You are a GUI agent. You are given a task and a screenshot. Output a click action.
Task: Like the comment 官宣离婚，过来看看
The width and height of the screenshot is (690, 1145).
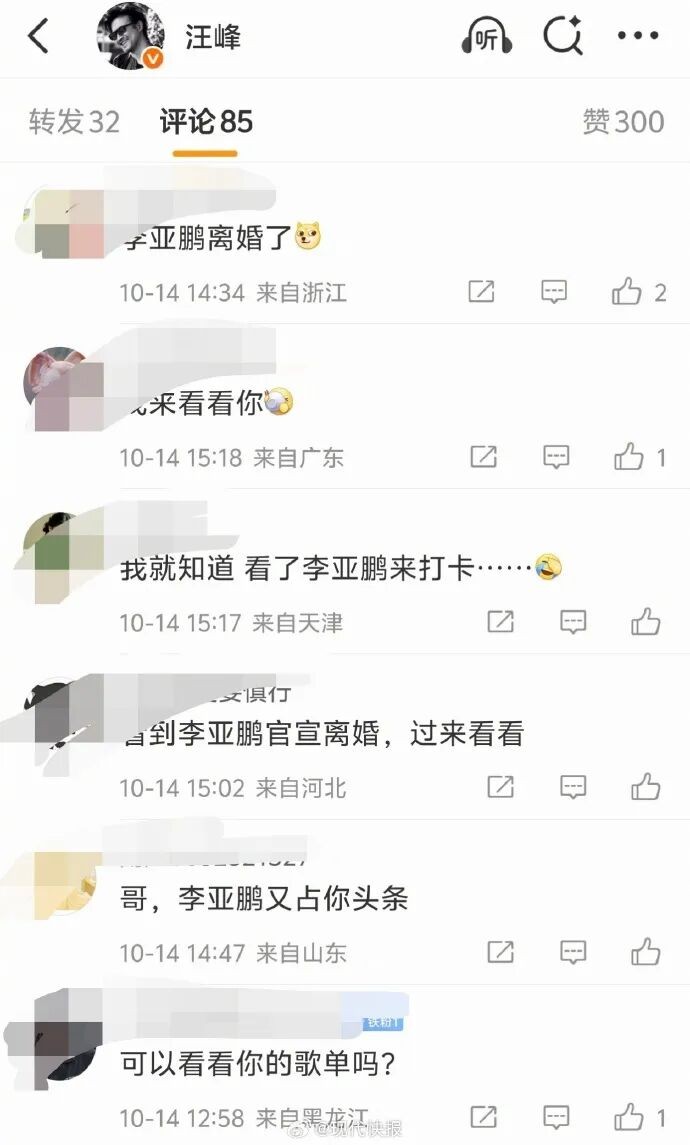coord(646,787)
